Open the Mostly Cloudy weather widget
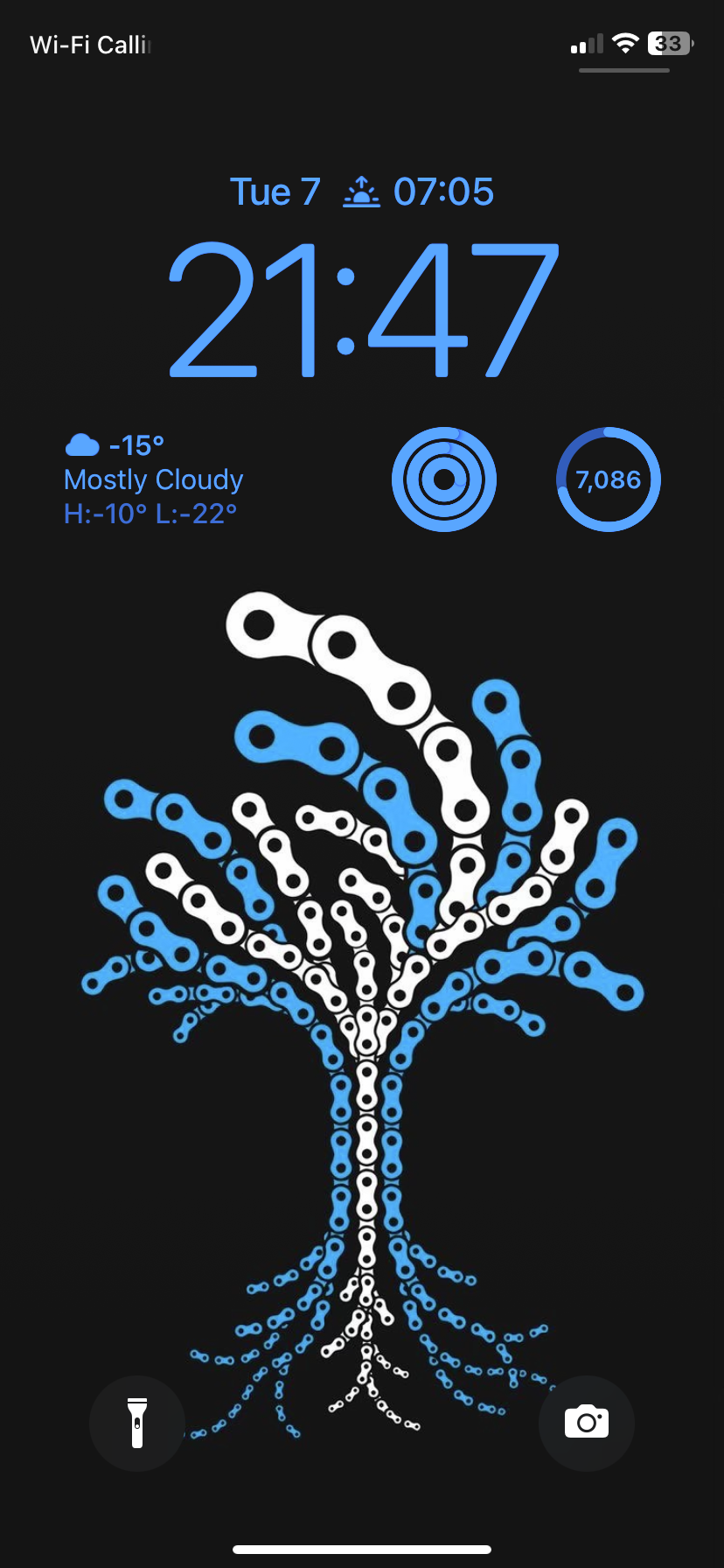The width and height of the screenshot is (724, 1568). (154, 479)
